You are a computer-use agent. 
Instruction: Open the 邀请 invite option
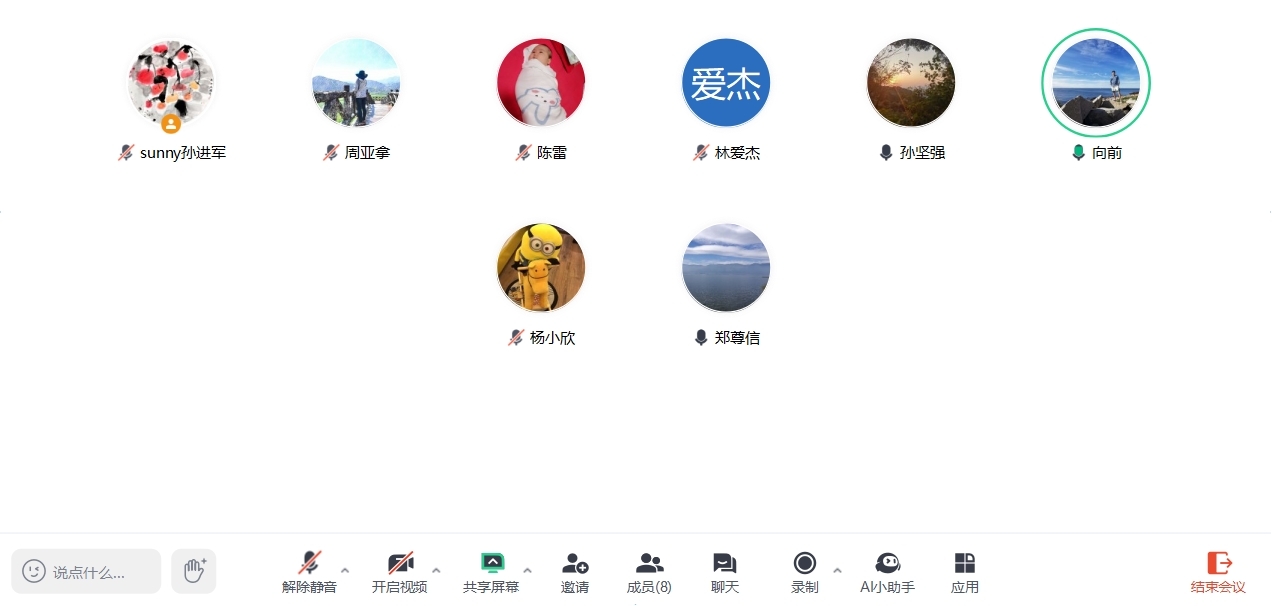575,571
